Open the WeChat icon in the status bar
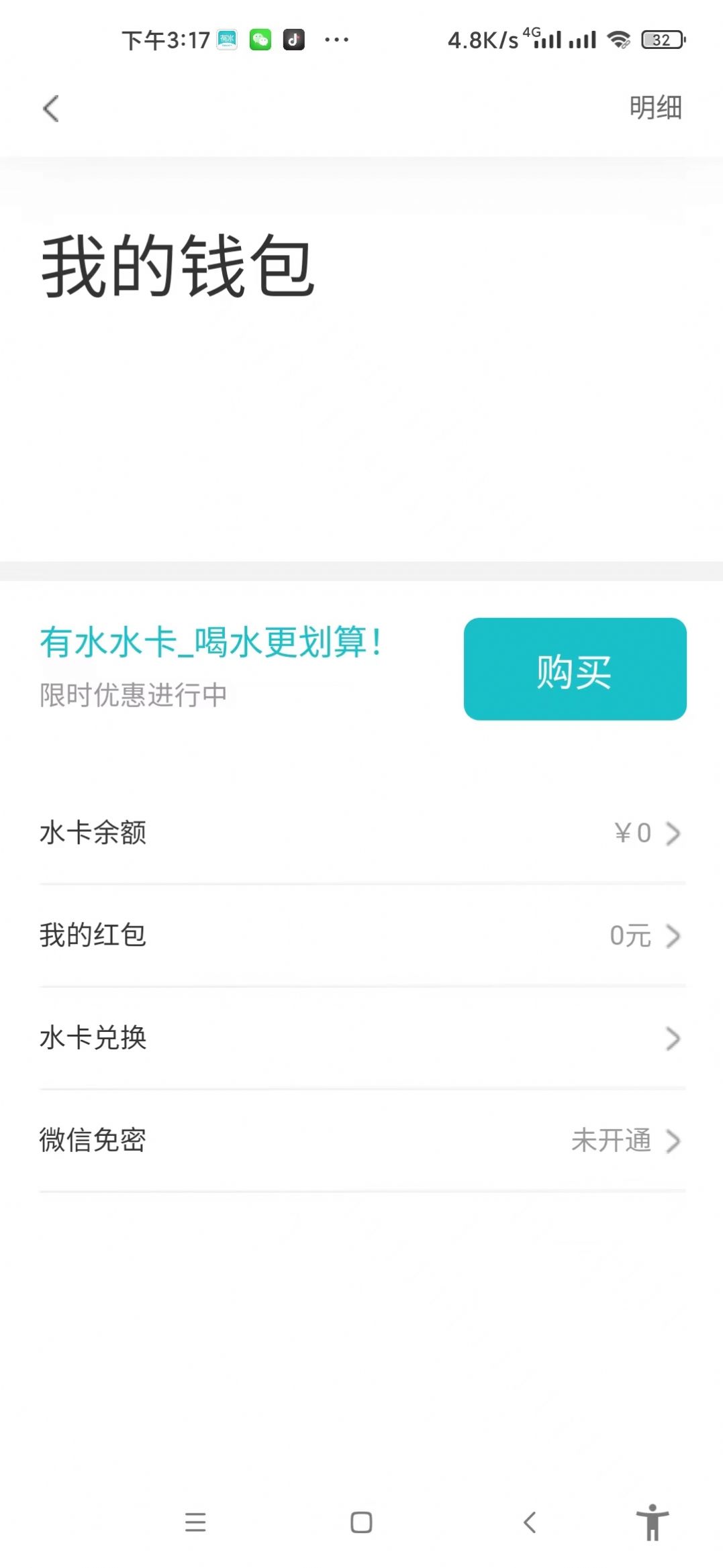 tap(260, 40)
